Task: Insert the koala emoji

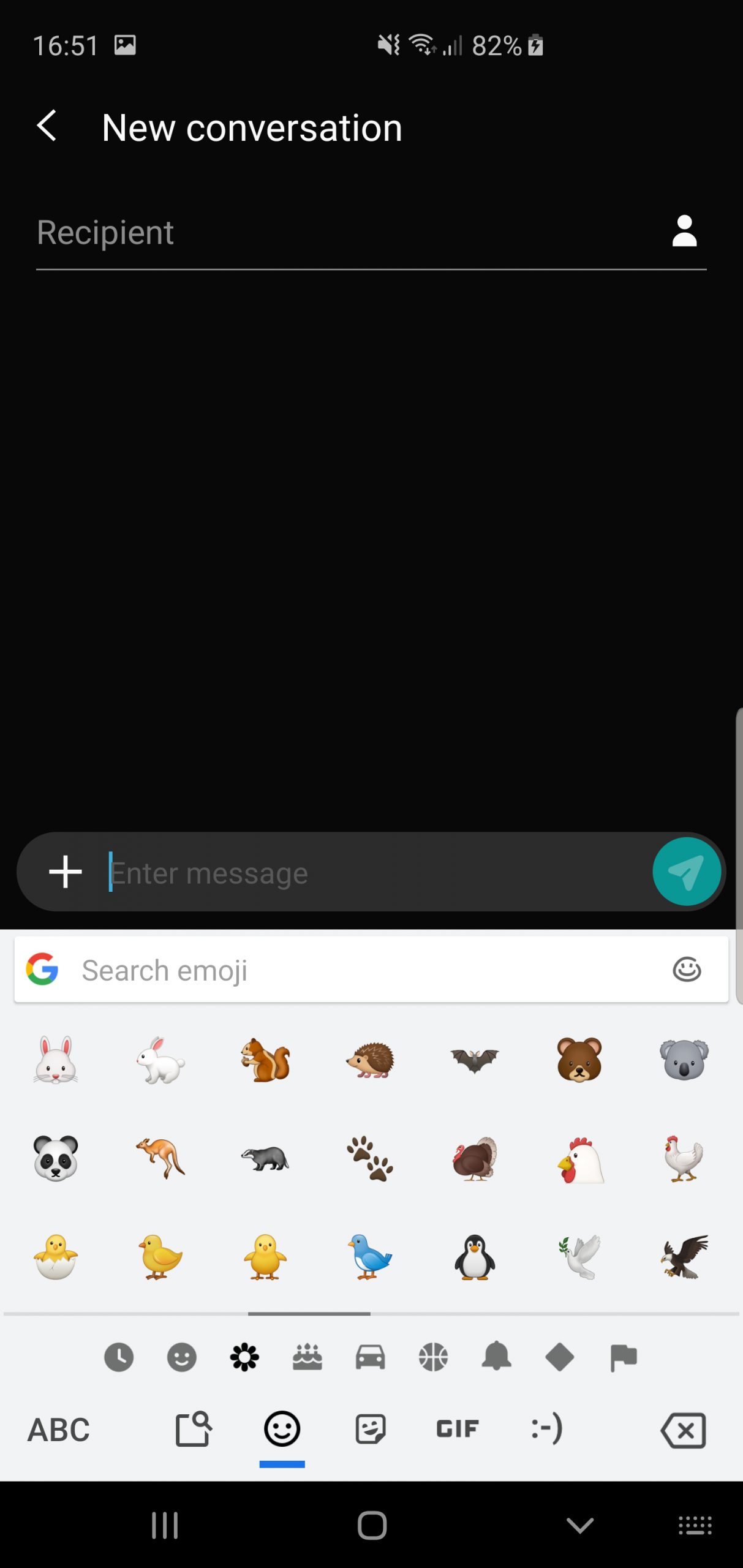Action: (x=684, y=1060)
